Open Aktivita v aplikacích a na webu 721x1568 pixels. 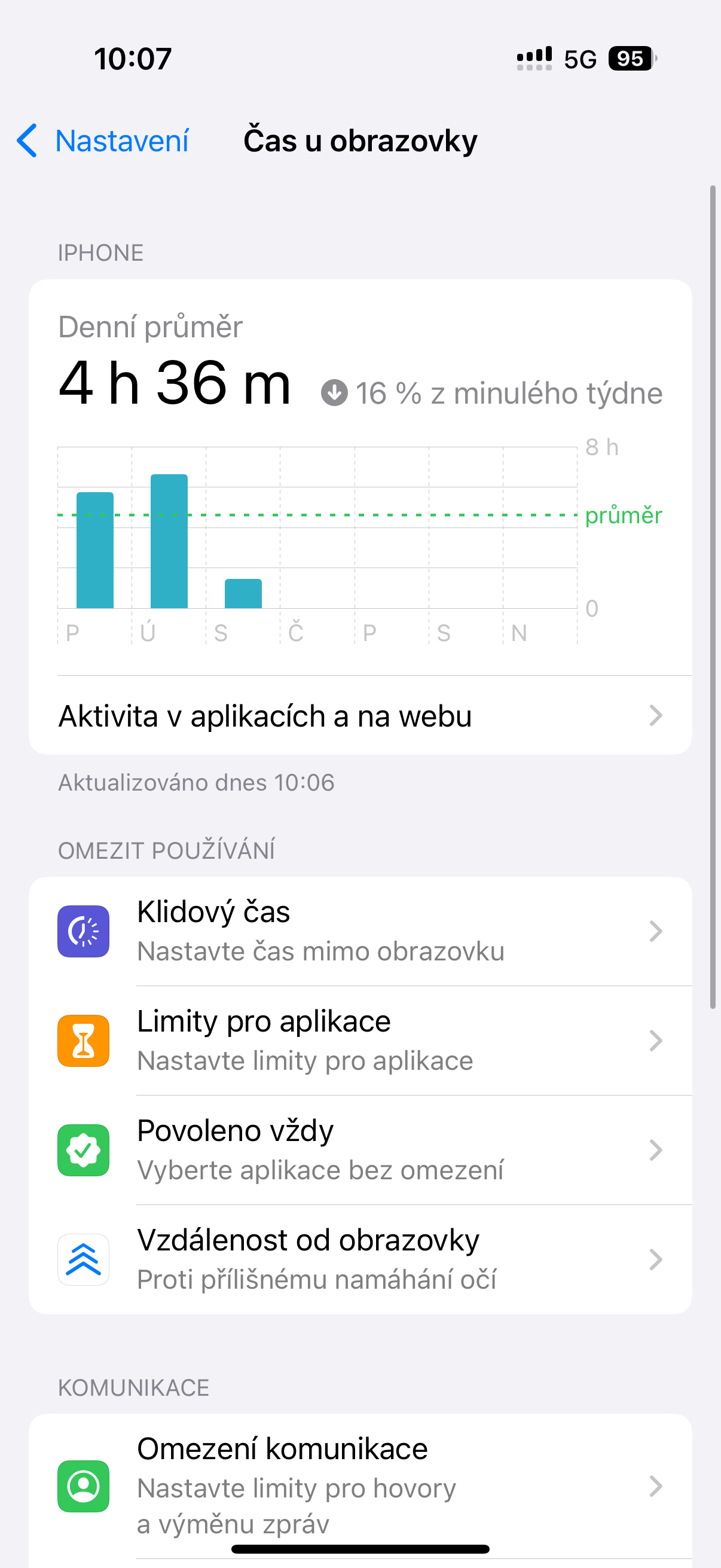point(360,716)
